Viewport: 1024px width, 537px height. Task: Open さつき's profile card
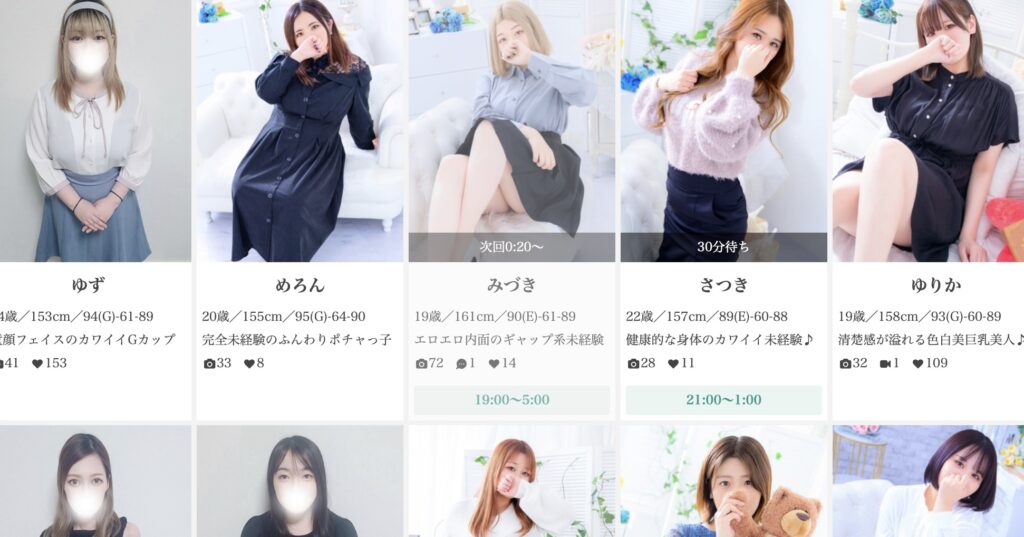pyautogui.click(x=723, y=284)
